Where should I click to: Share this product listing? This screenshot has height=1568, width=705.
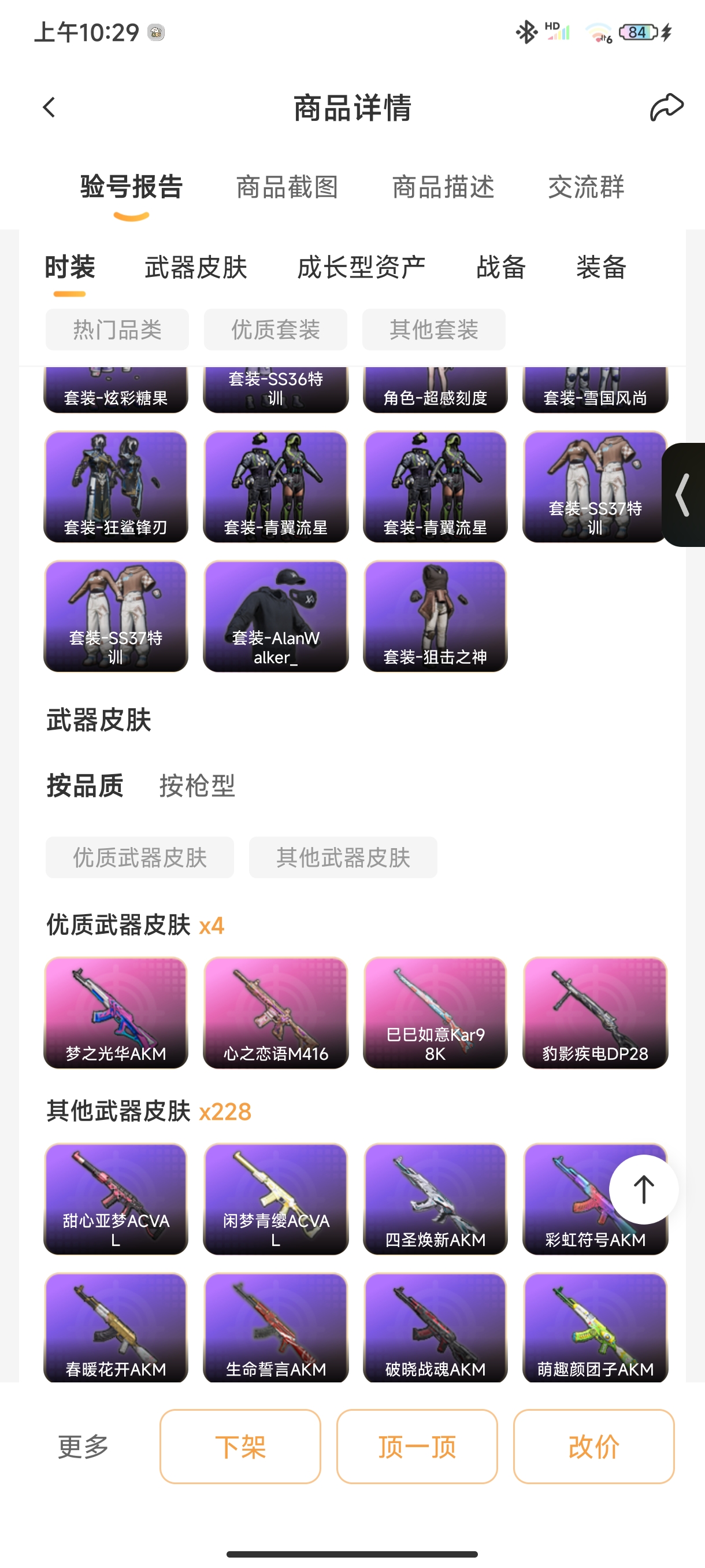pos(666,108)
